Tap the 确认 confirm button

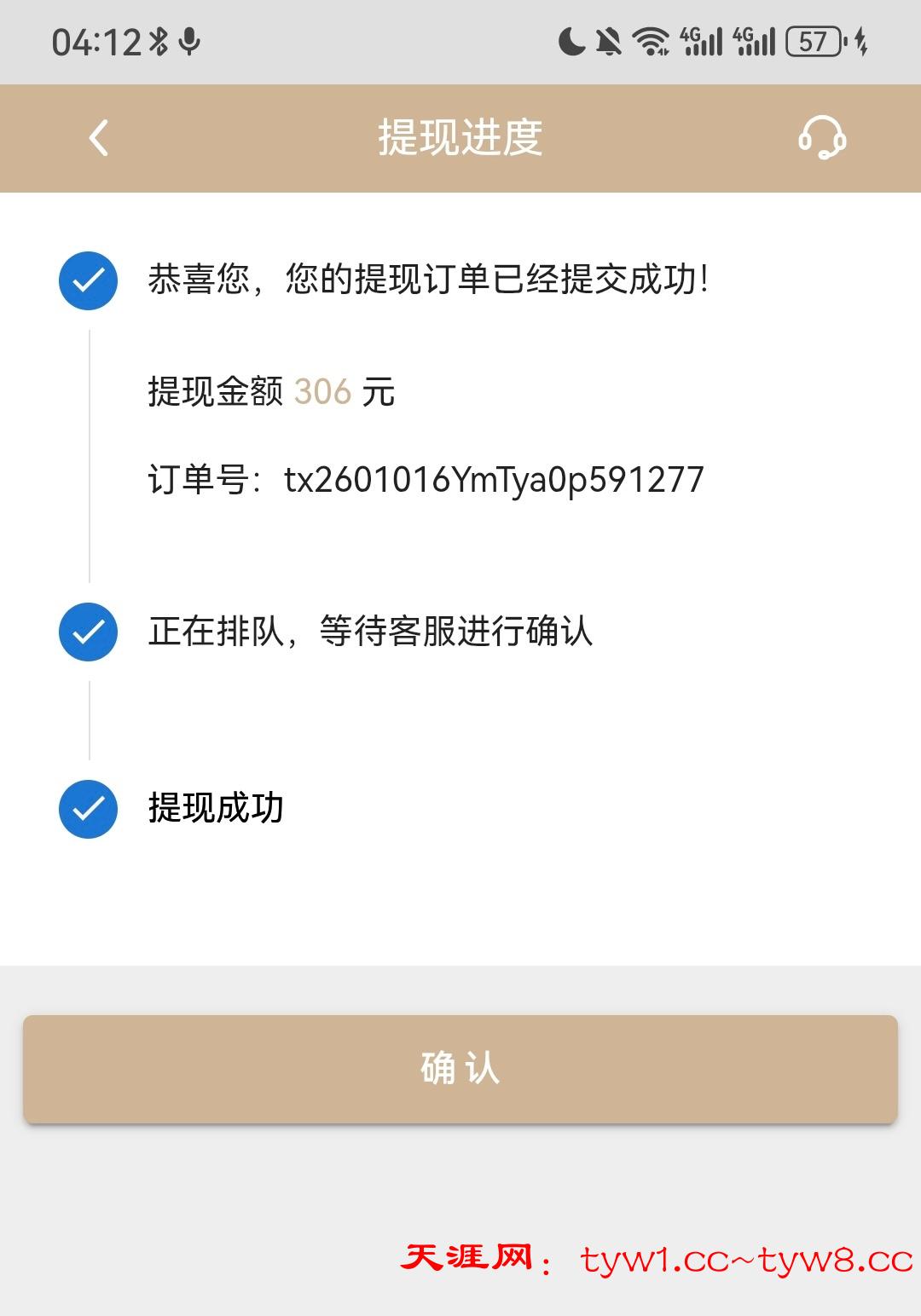click(460, 1069)
